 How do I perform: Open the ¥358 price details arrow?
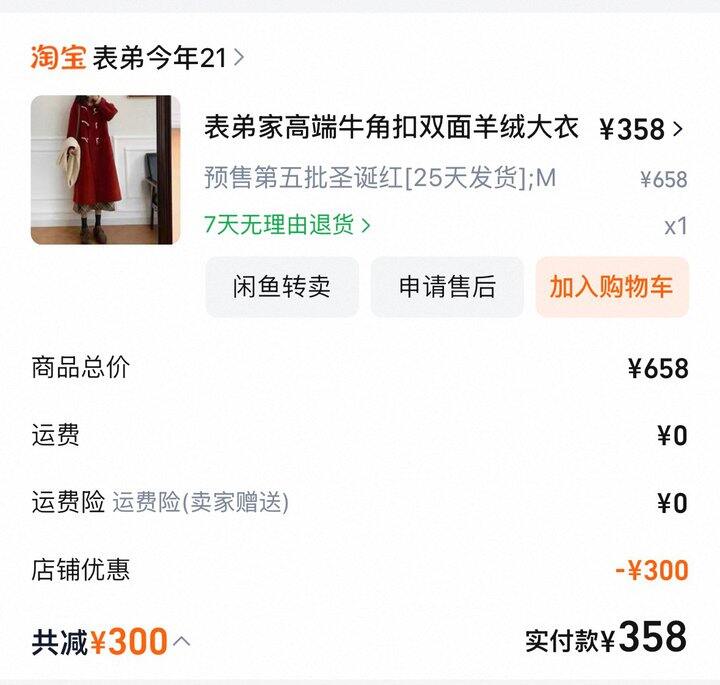pyautogui.click(x=678, y=129)
